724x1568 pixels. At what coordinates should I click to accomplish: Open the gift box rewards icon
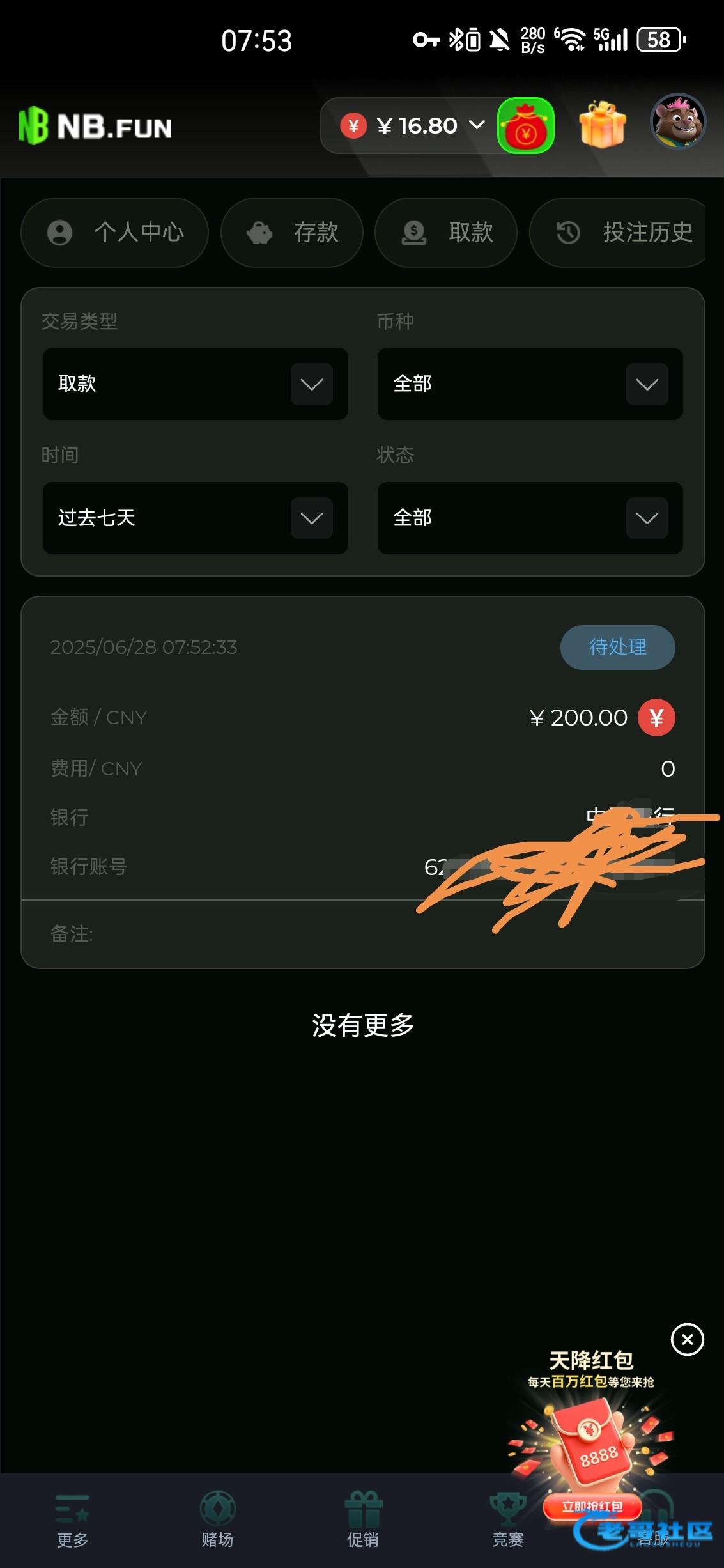[602, 125]
